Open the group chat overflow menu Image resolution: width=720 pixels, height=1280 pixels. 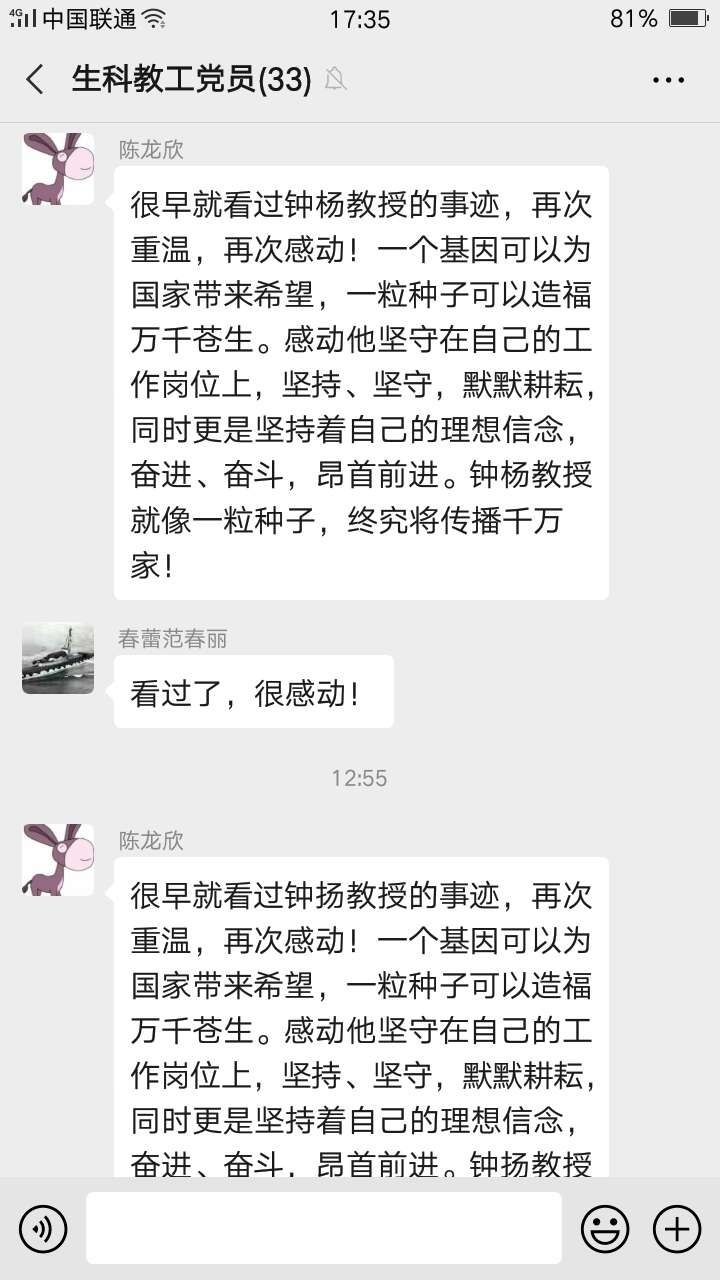coord(668,80)
